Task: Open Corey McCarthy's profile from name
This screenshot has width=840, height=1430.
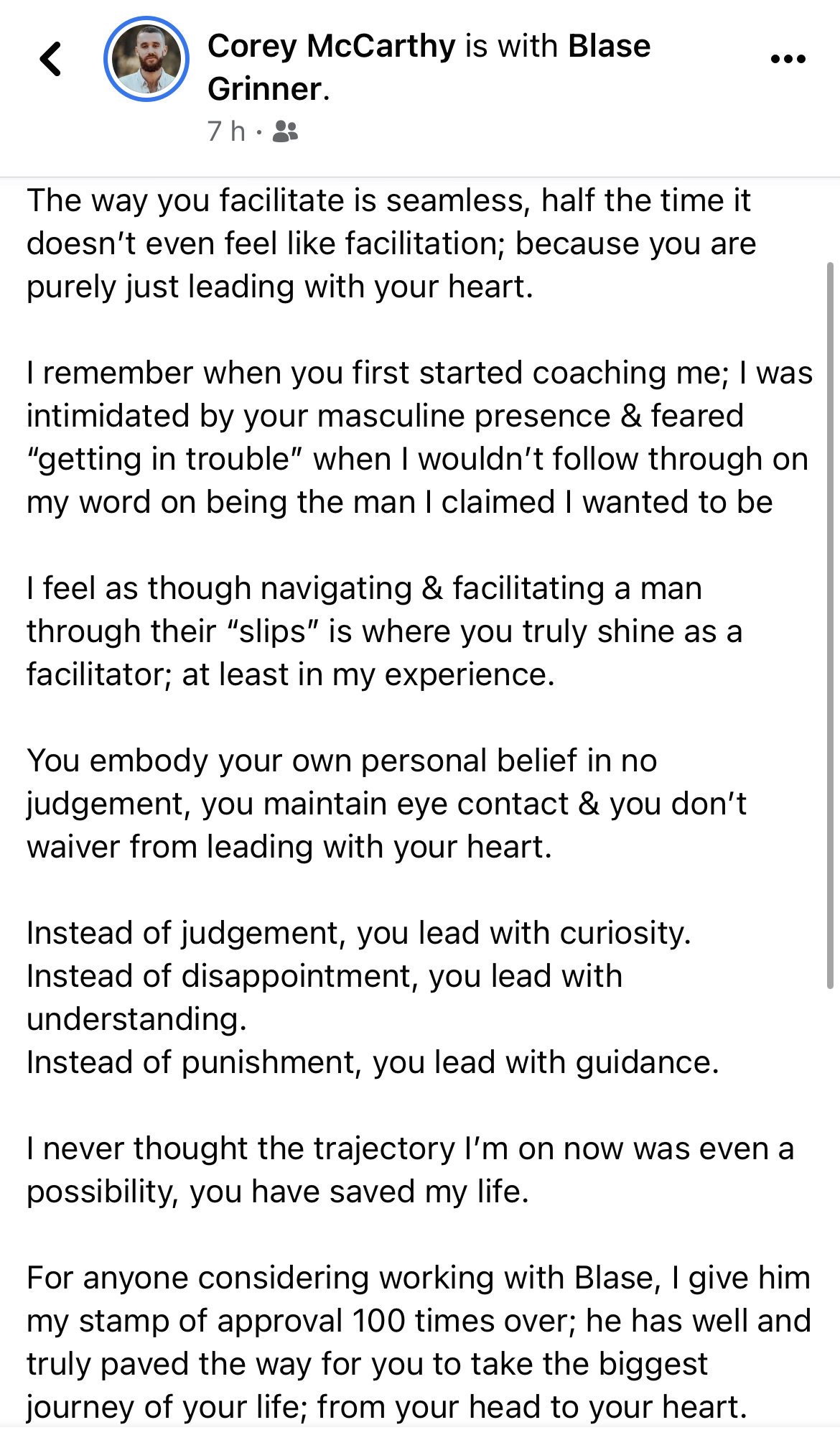Action: [331, 46]
